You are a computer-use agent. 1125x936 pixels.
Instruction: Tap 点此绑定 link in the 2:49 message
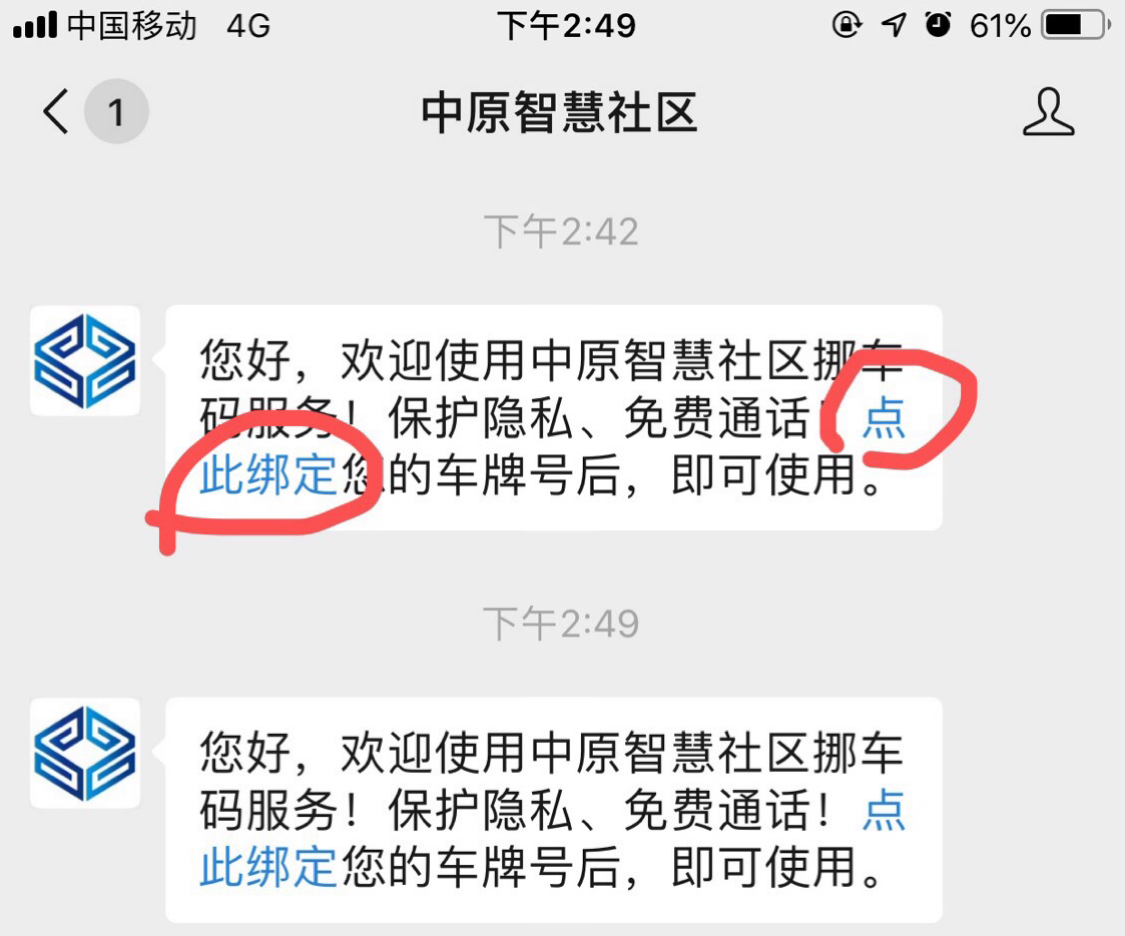(267, 865)
